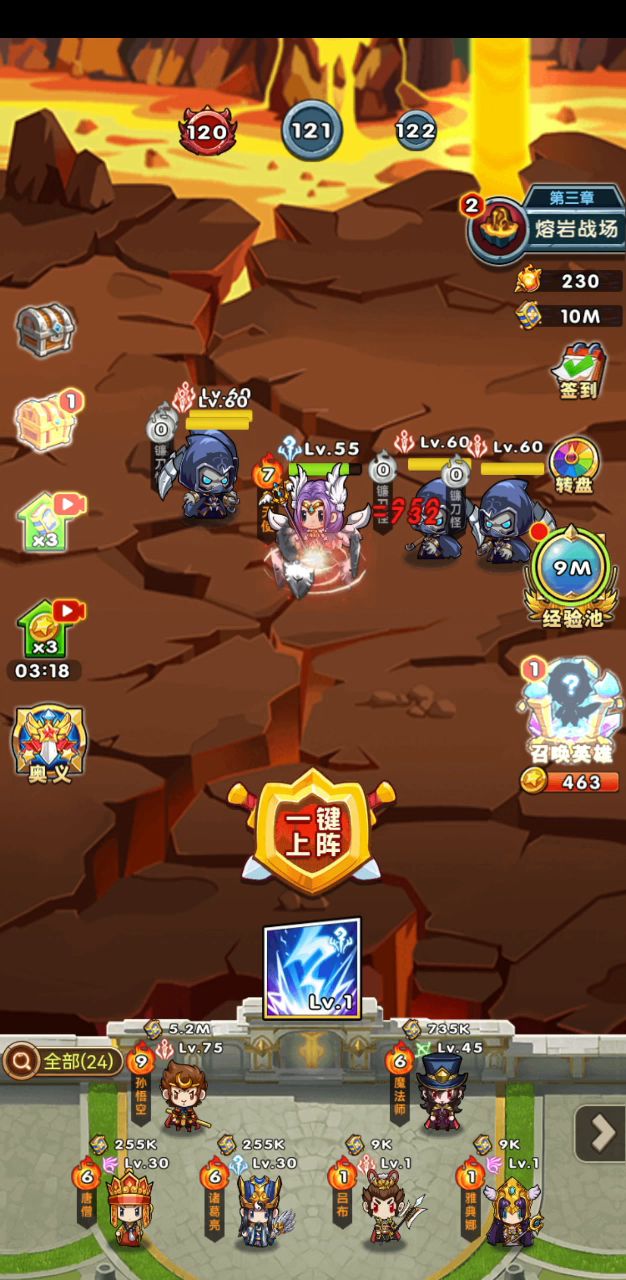Open the 全部(24) hero filter

coord(62,1061)
